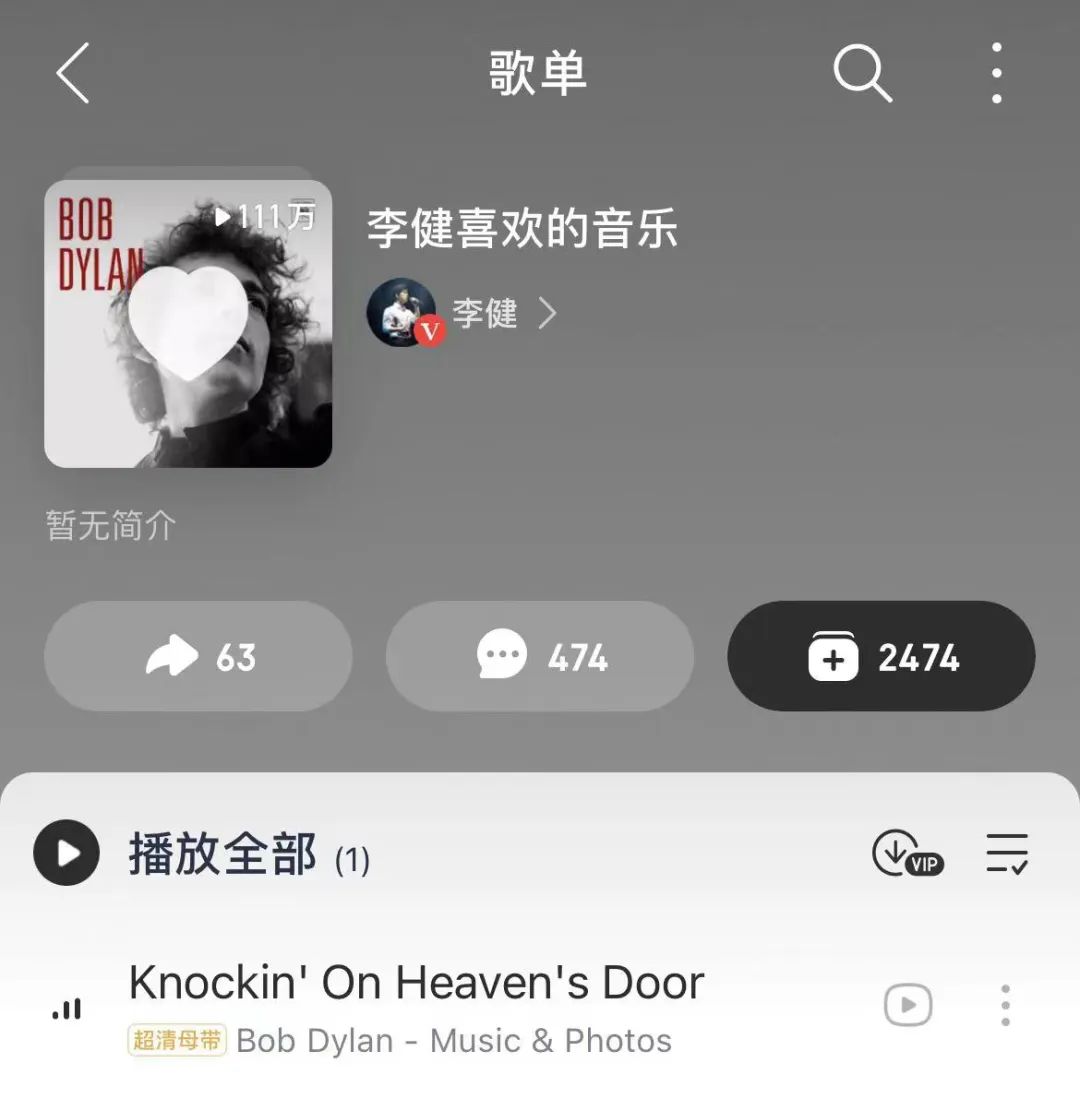Open the Bob Dylan playlist cover

pos(188,324)
